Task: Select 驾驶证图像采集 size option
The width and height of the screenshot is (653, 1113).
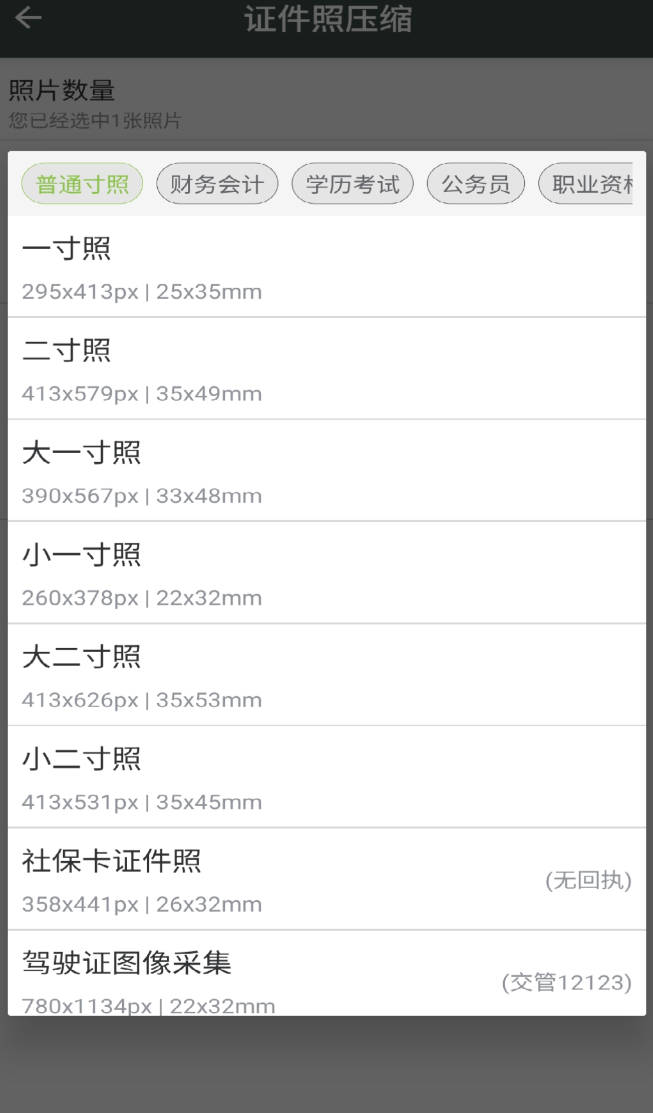Action: point(326,976)
